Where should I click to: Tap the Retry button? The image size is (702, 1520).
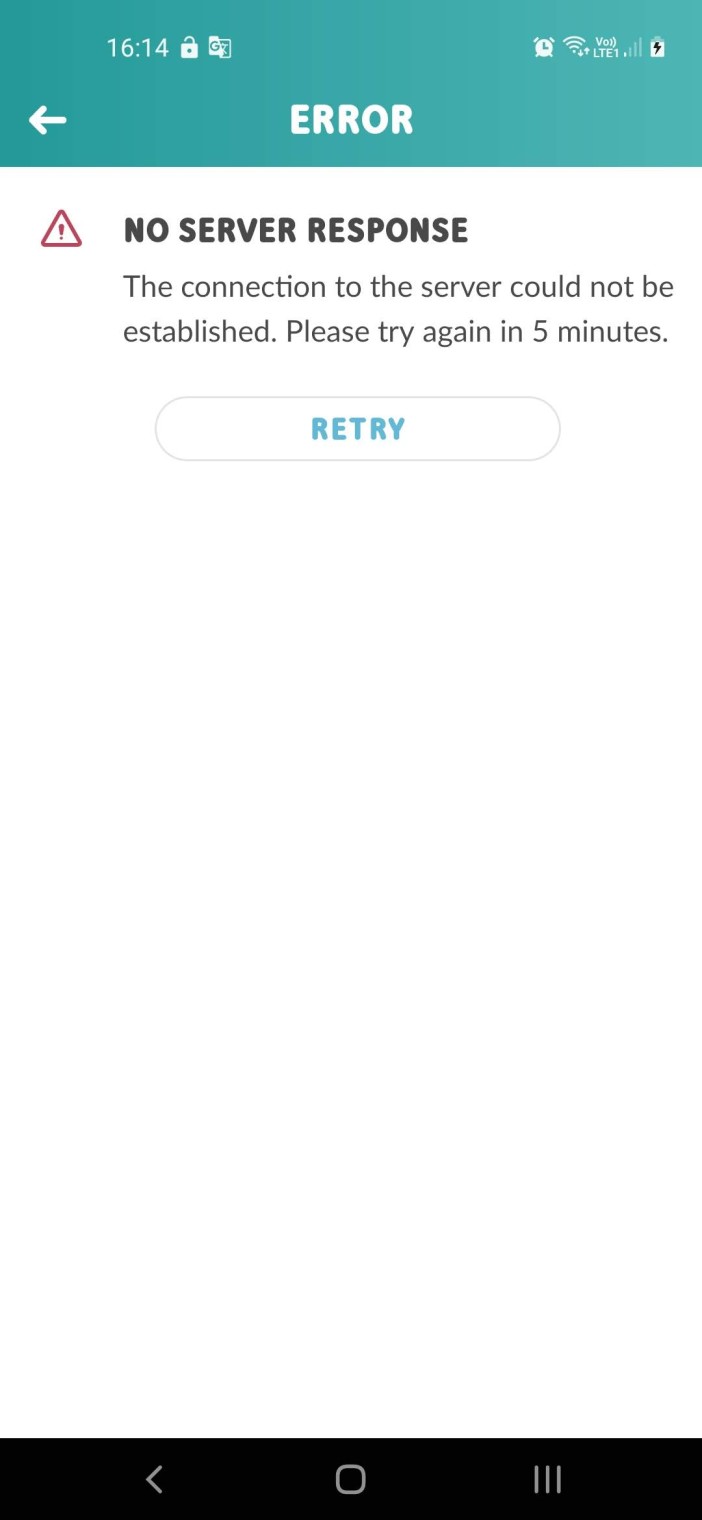click(357, 429)
